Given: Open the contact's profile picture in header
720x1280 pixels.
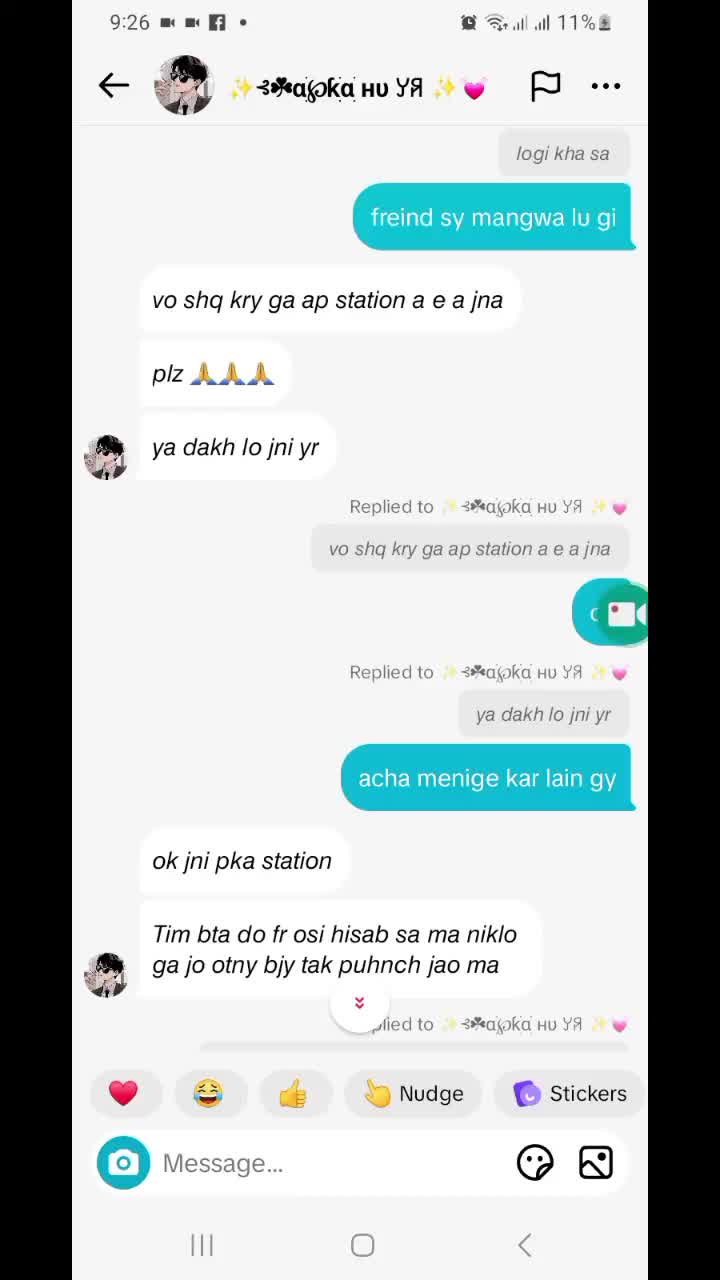Looking at the screenshot, I should pos(184,86).
